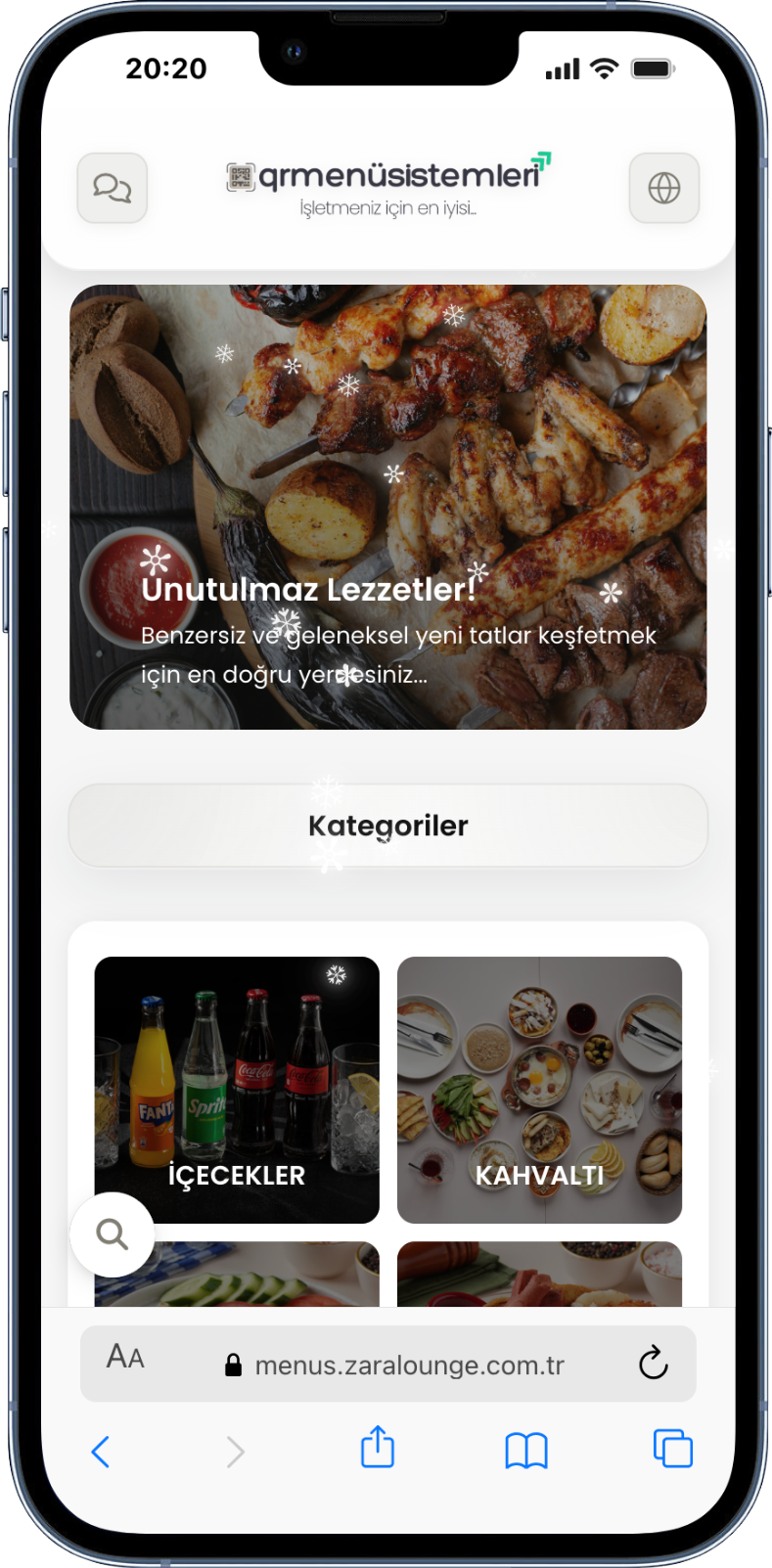Open the AA reader options
Viewport: 772px width, 1568px height.
125,1358
